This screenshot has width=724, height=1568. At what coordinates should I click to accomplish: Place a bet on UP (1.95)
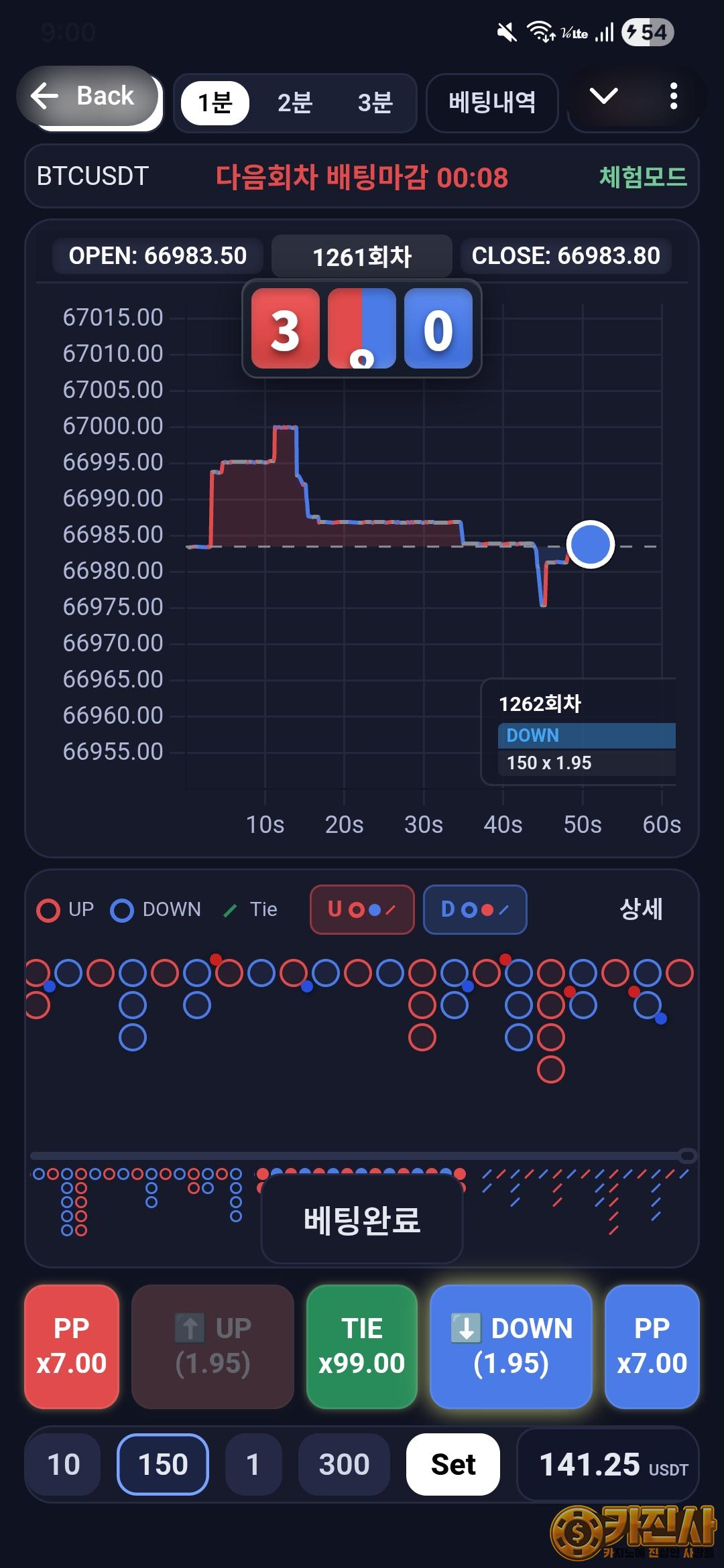213,1346
